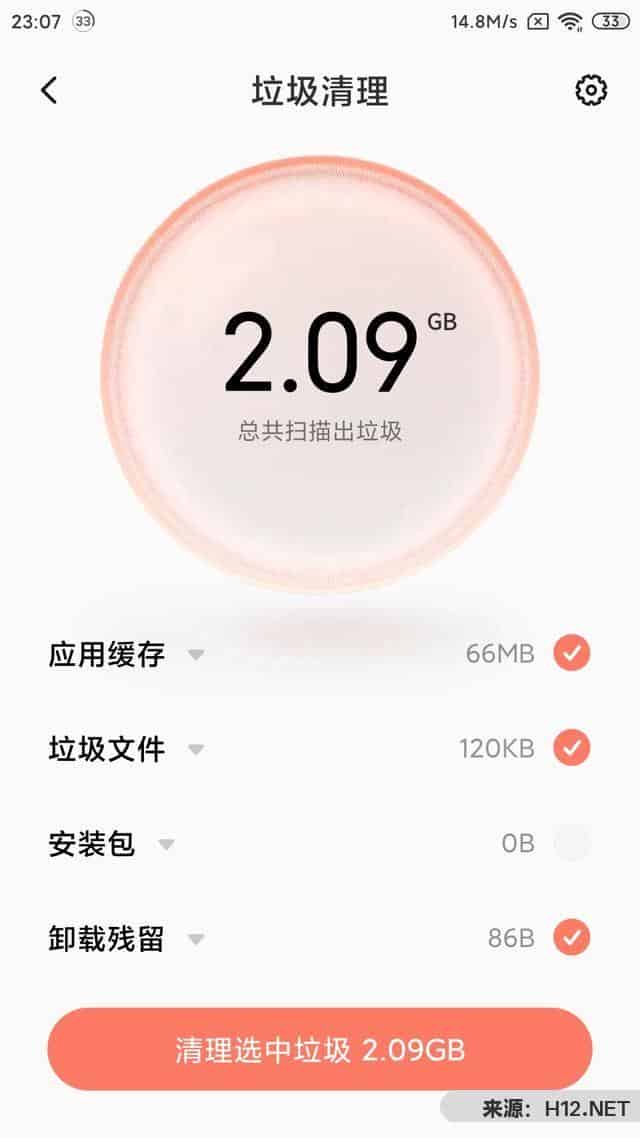
Task: Check the 安装包 0B checkbox
Action: pyautogui.click(x=572, y=843)
